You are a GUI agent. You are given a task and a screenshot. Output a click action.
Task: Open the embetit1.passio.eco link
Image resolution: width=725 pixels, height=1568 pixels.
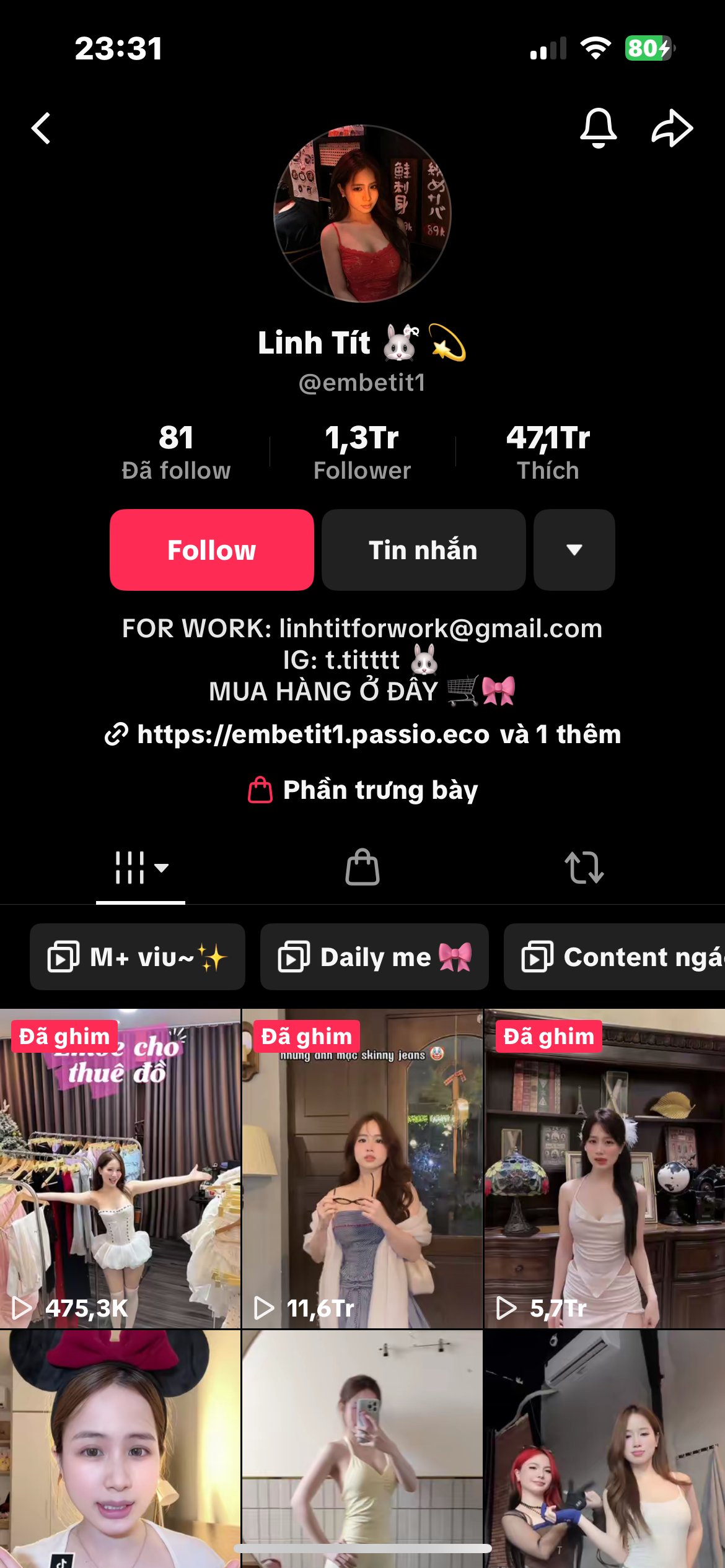pos(313,734)
